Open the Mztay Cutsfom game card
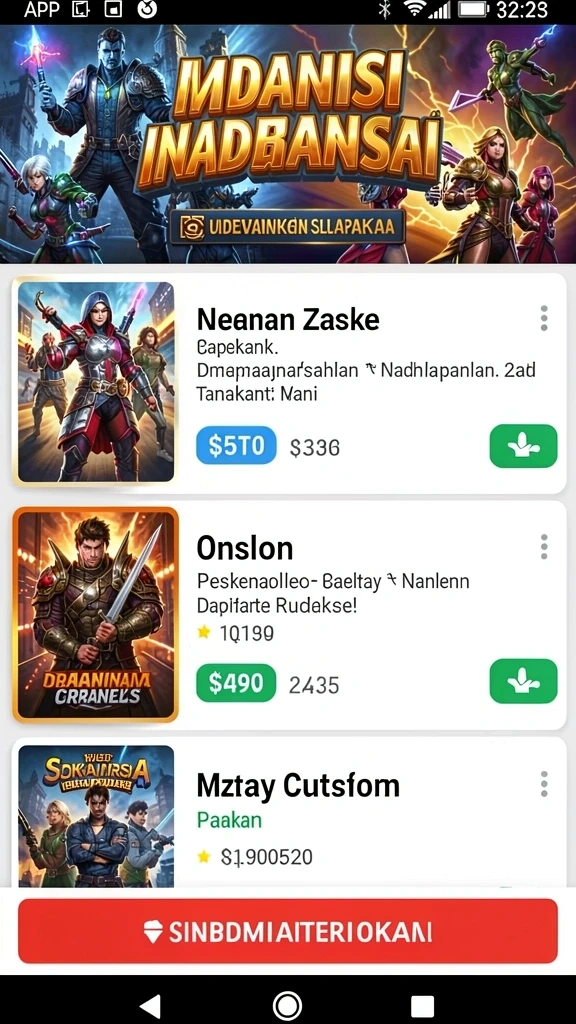The width and height of the screenshot is (576, 1024). (288, 812)
